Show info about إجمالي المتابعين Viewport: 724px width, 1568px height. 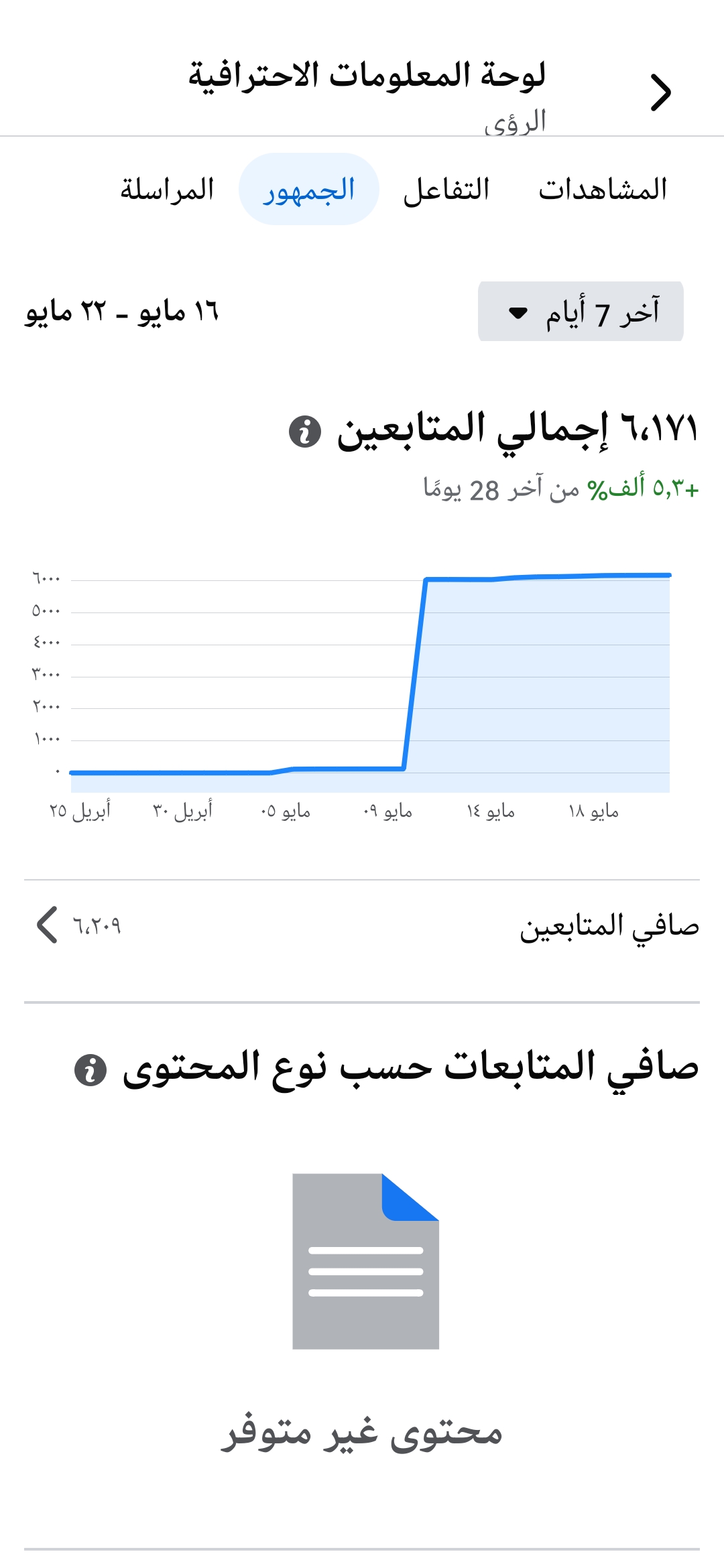click(x=305, y=432)
